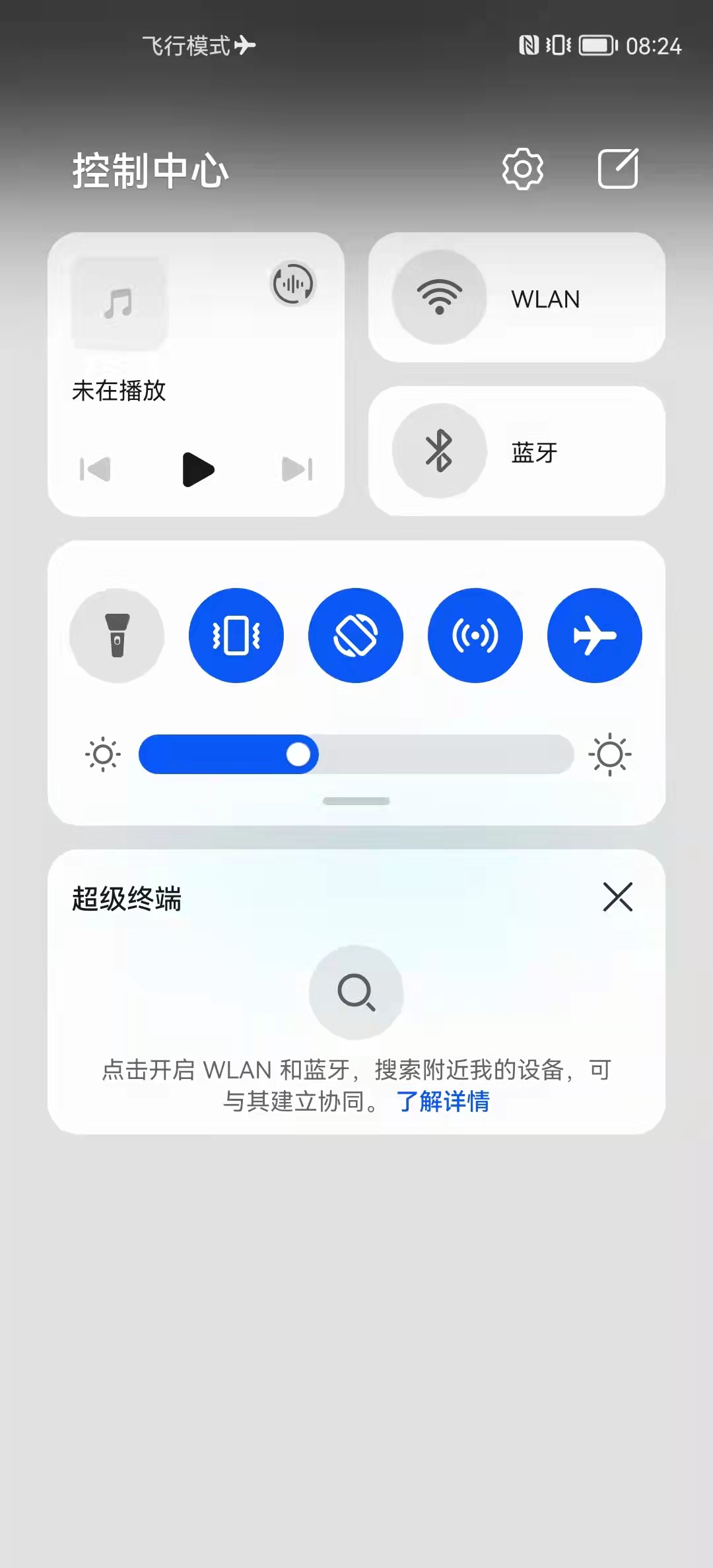Switch on the flashlight
This screenshot has height=1568, width=713.
117,636
